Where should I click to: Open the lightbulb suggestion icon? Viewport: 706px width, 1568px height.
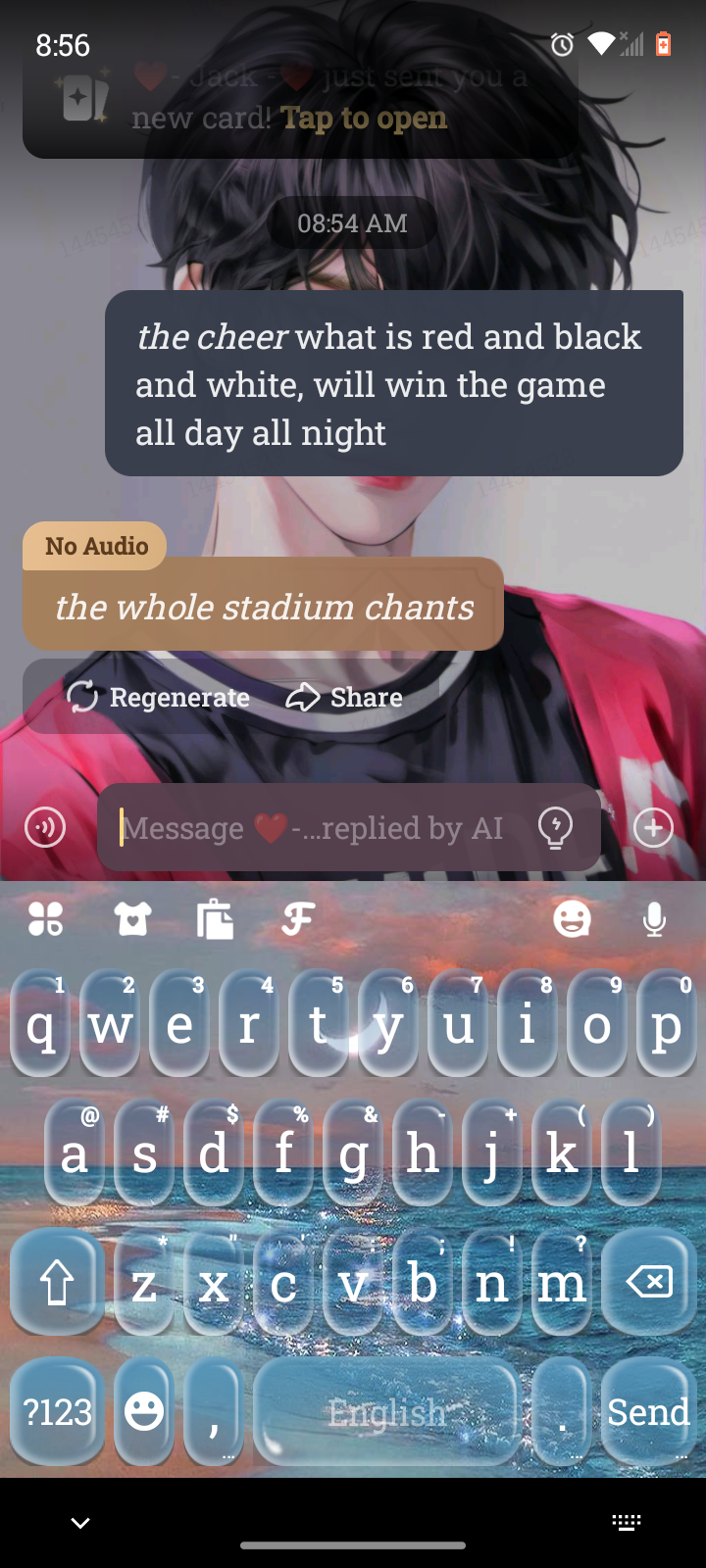(x=556, y=828)
